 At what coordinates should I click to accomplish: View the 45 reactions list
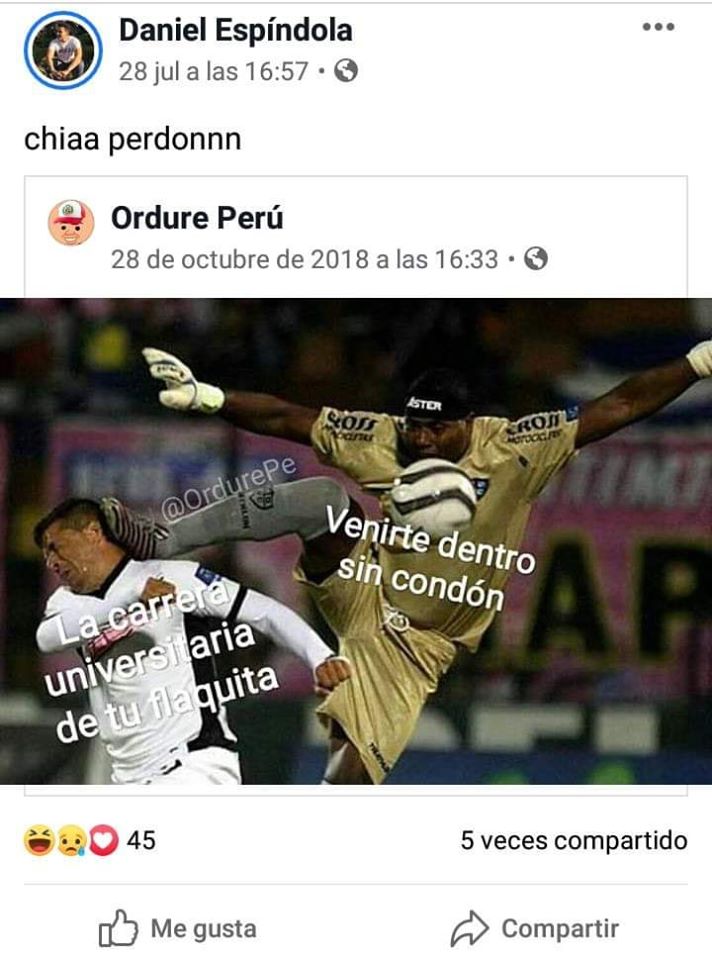90,841
